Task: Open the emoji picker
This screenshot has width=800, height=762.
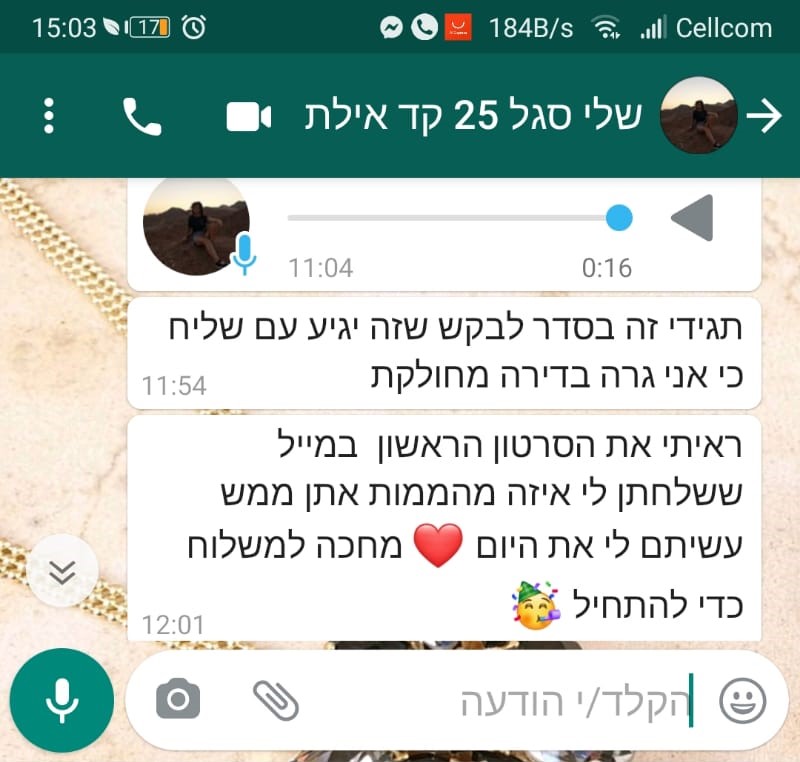Action: click(742, 700)
